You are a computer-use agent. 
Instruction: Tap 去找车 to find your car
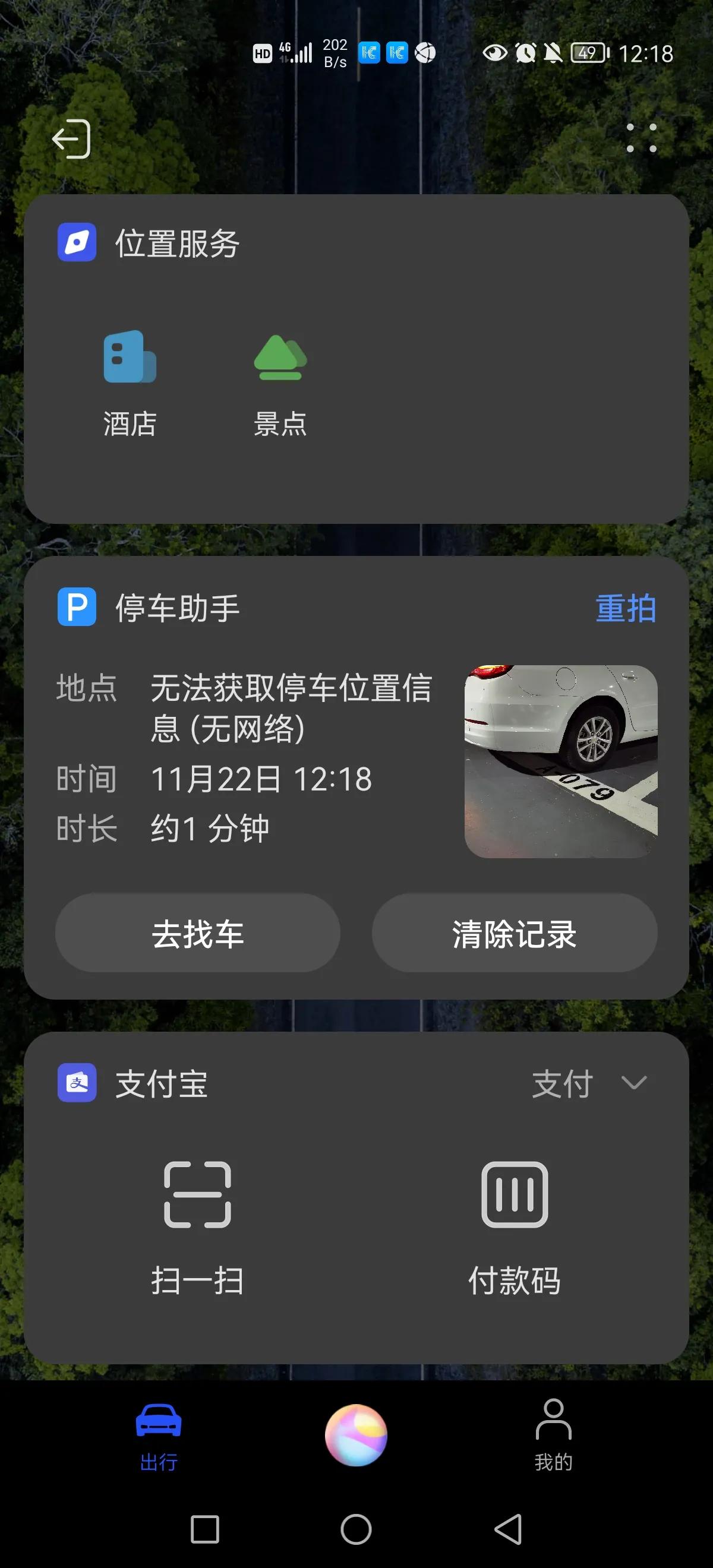coord(197,933)
